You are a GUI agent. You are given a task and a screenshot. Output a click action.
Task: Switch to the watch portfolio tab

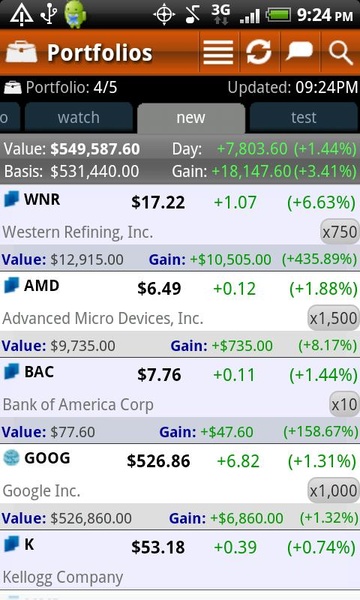pyautogui.click(x=79, y=117)
